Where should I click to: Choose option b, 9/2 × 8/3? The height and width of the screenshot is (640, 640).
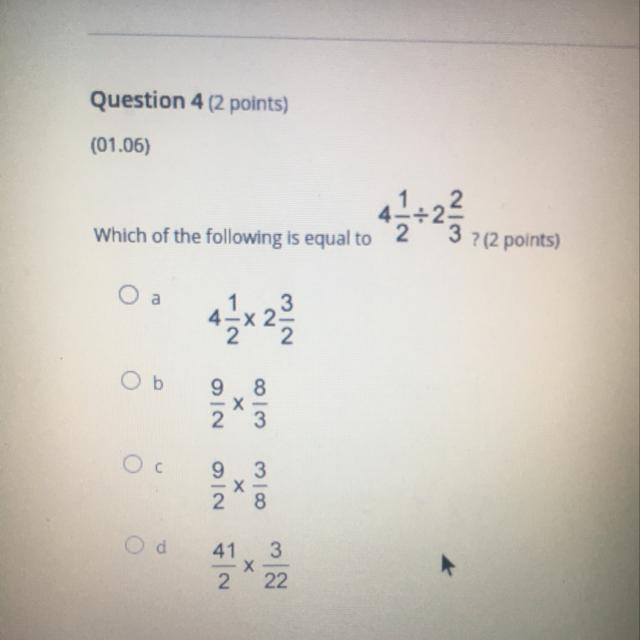point(127,380)
